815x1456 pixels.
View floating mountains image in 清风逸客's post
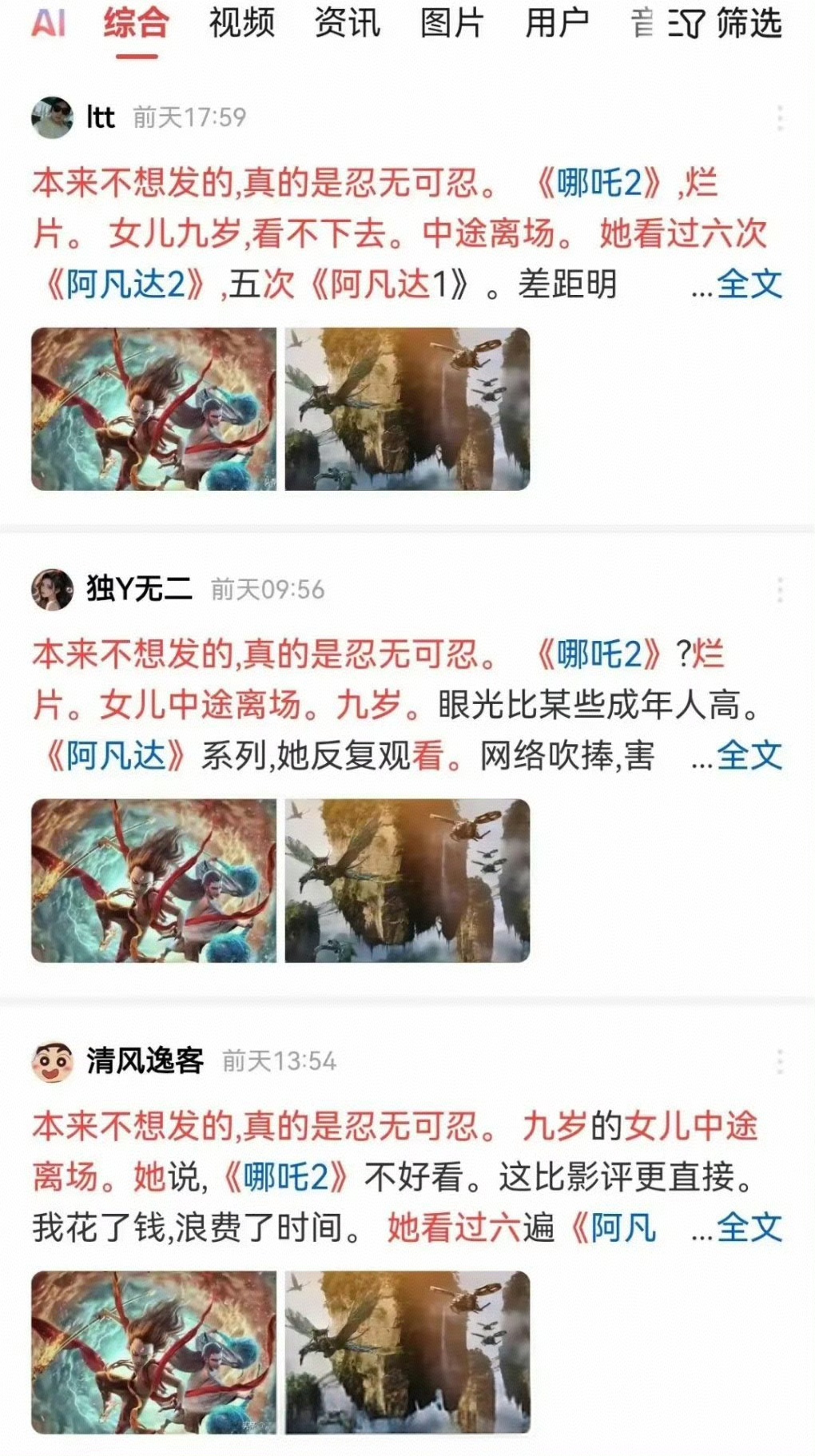tap(407, 1352)
